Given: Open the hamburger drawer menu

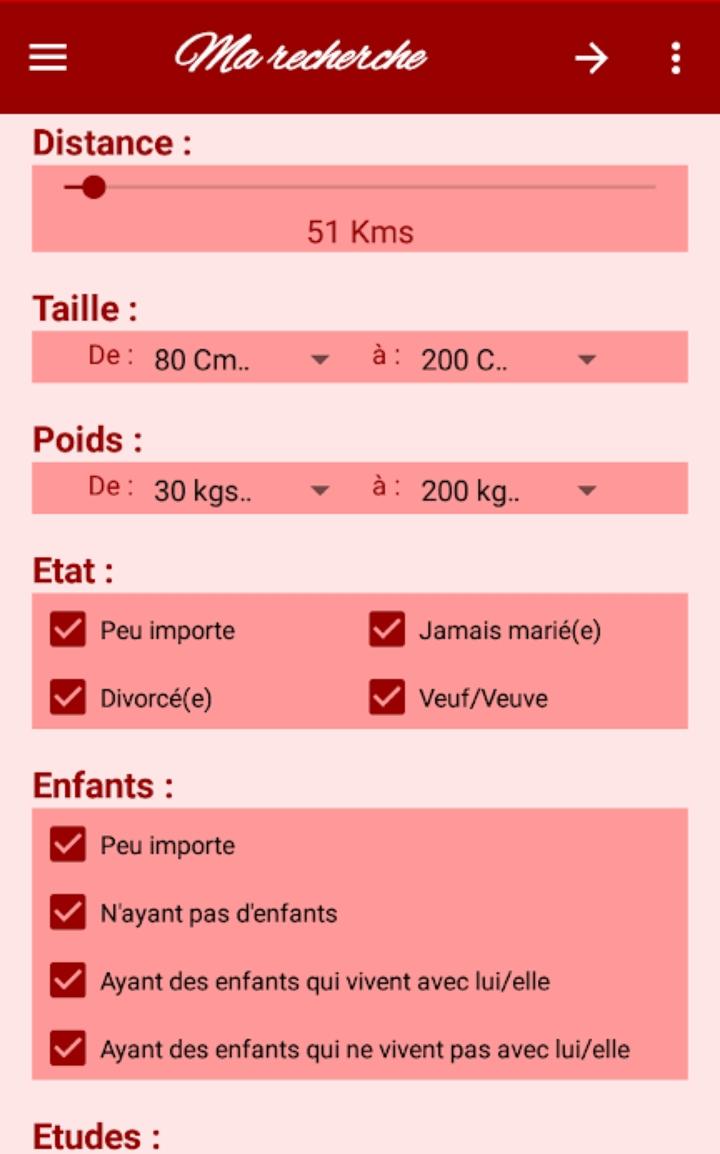Looking at the screenshot, I should (x=48, y=57).
